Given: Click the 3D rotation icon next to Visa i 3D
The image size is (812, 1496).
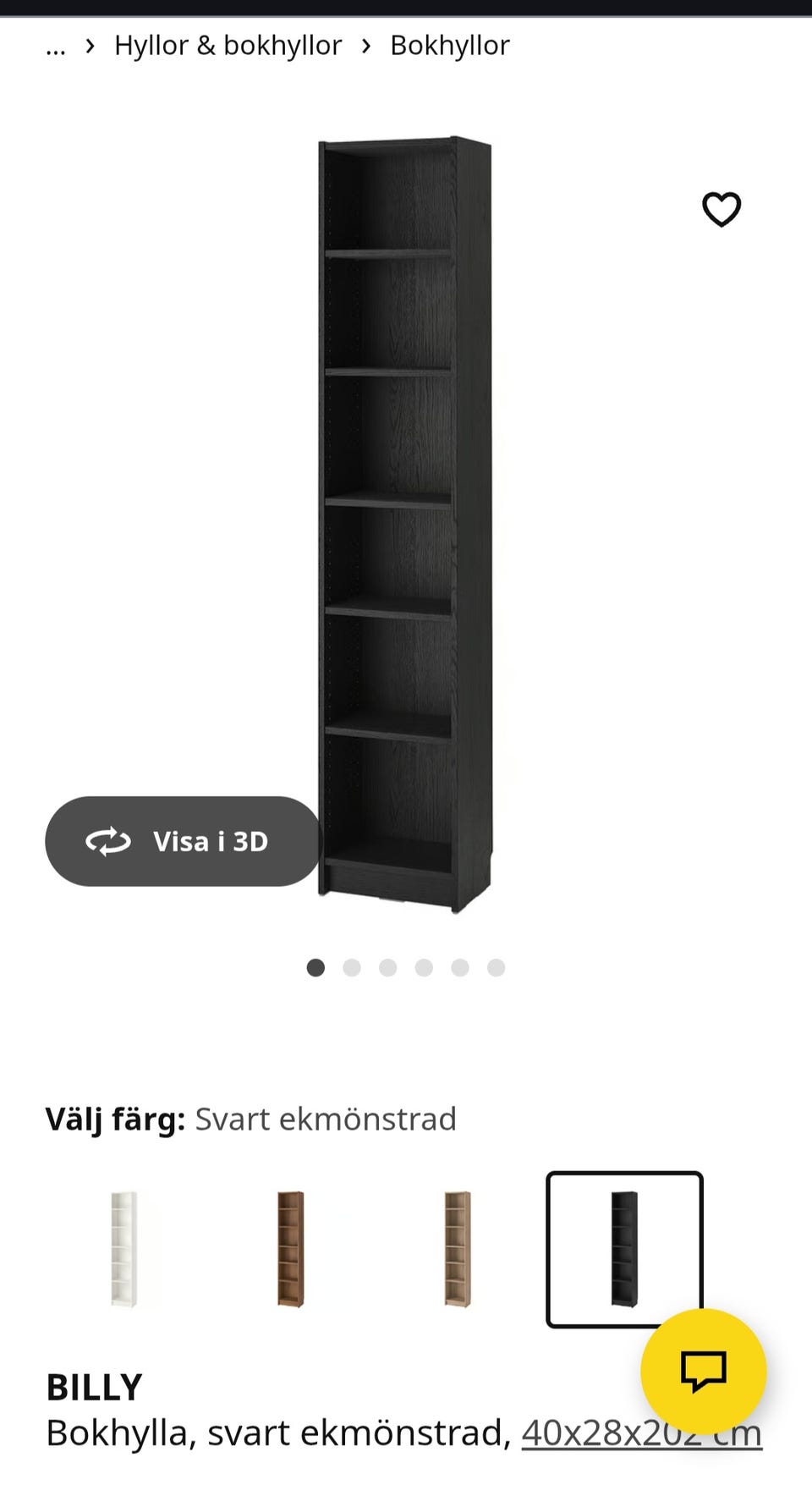Looking at the screenshot, I should click(107, 841).
